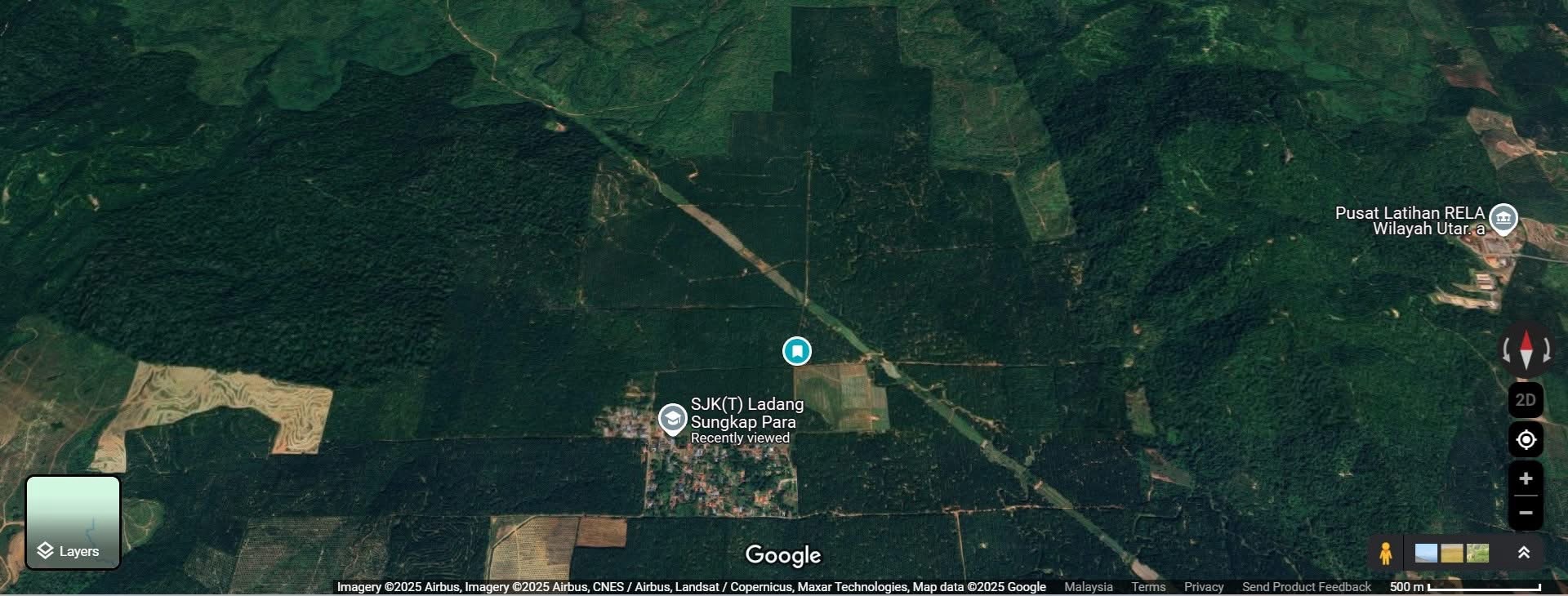
Task: Open the Pusat Latihan RELA Wilayah Utara marker
Action: (1503, 219)
